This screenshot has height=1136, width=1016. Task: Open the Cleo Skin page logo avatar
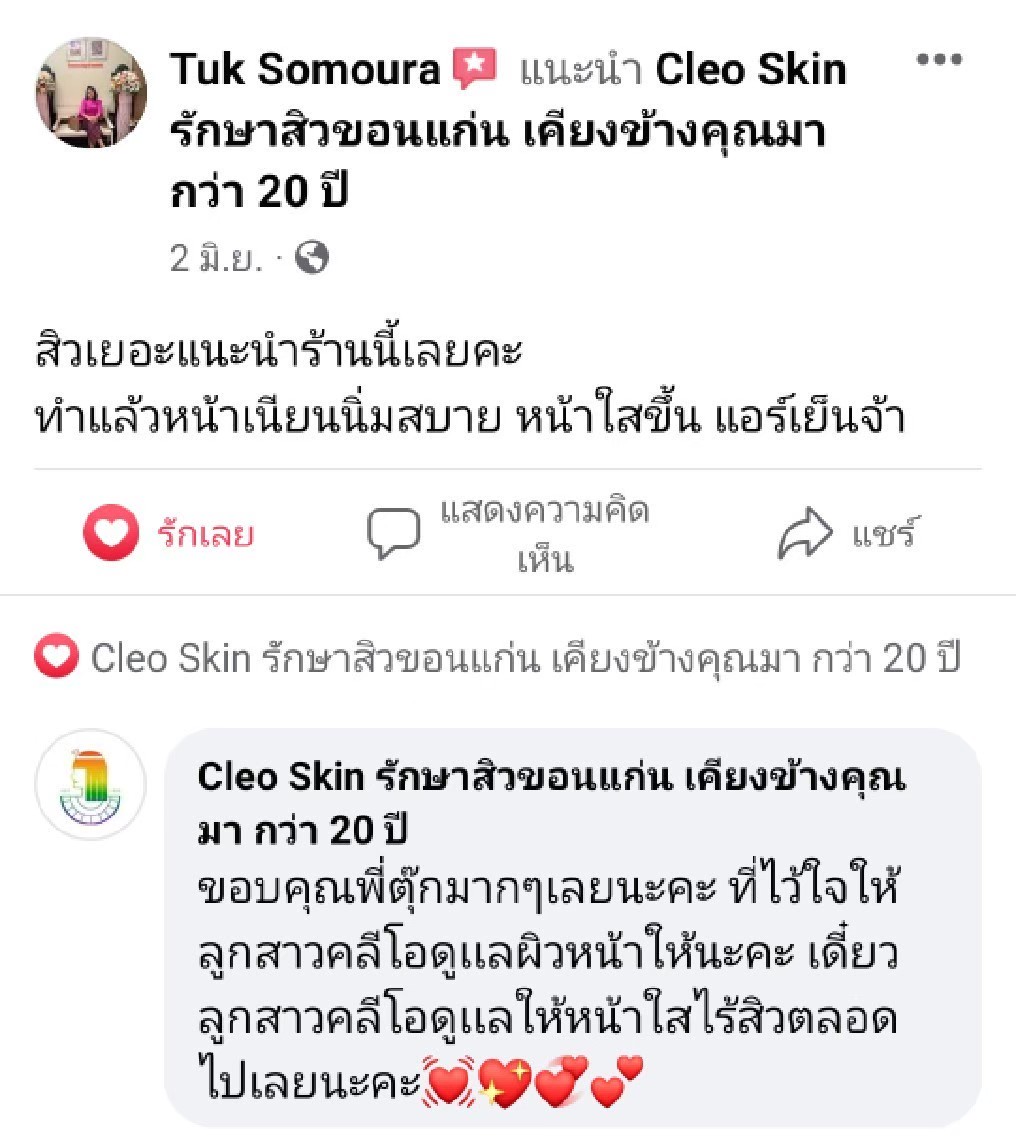tap(87, 786)
